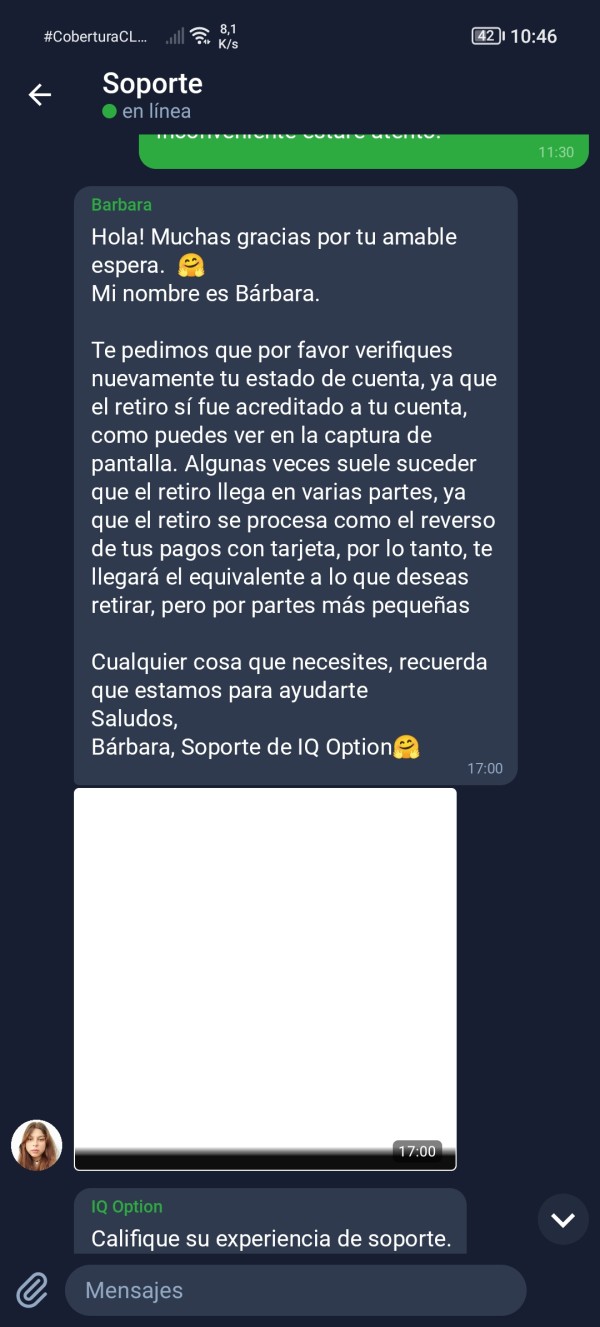Jump to latest messages with down chevron

click(x=563, y=1219)
